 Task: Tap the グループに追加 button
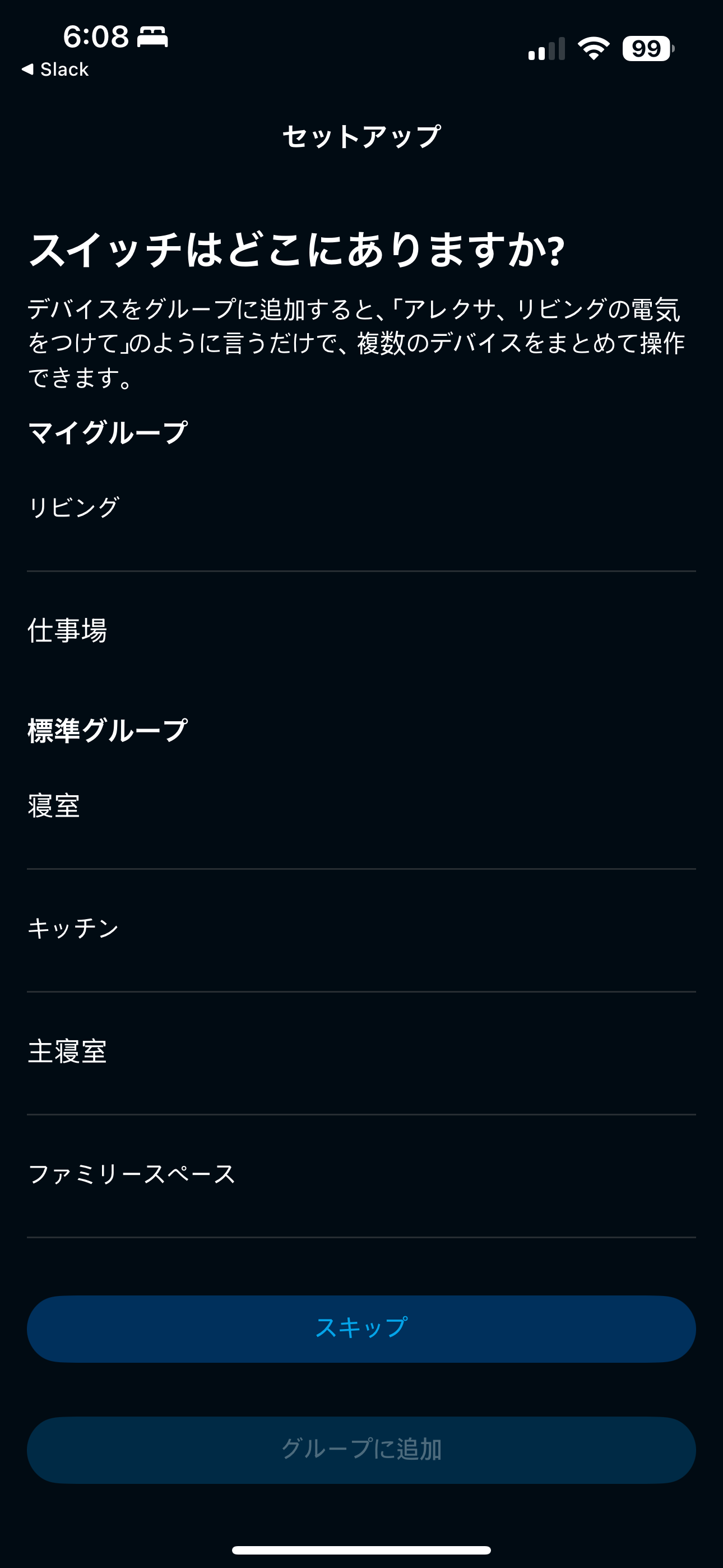(x=361, y=1449)
